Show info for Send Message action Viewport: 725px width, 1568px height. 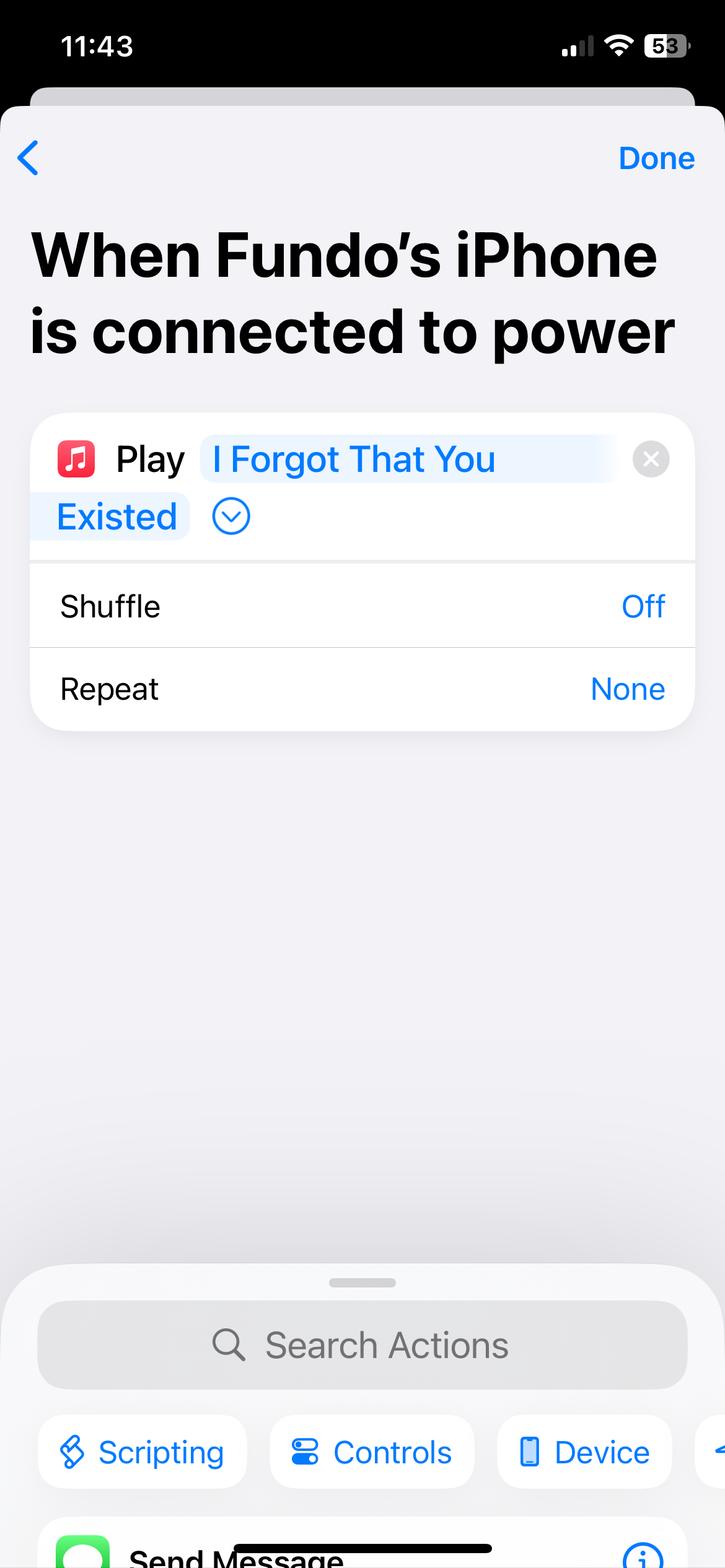[x=643, y=1554]
